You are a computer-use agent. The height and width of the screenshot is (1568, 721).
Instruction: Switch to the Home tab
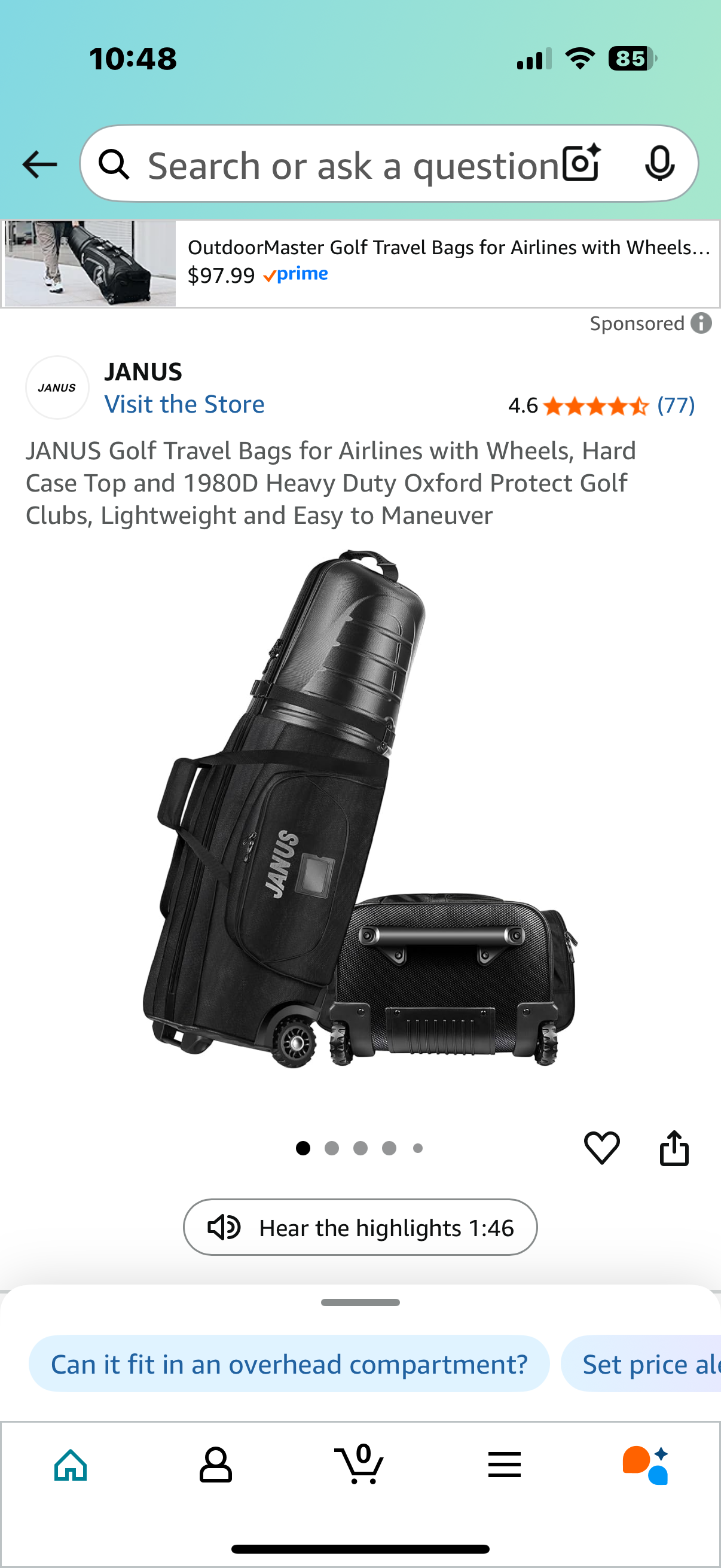coord(71,1465)
